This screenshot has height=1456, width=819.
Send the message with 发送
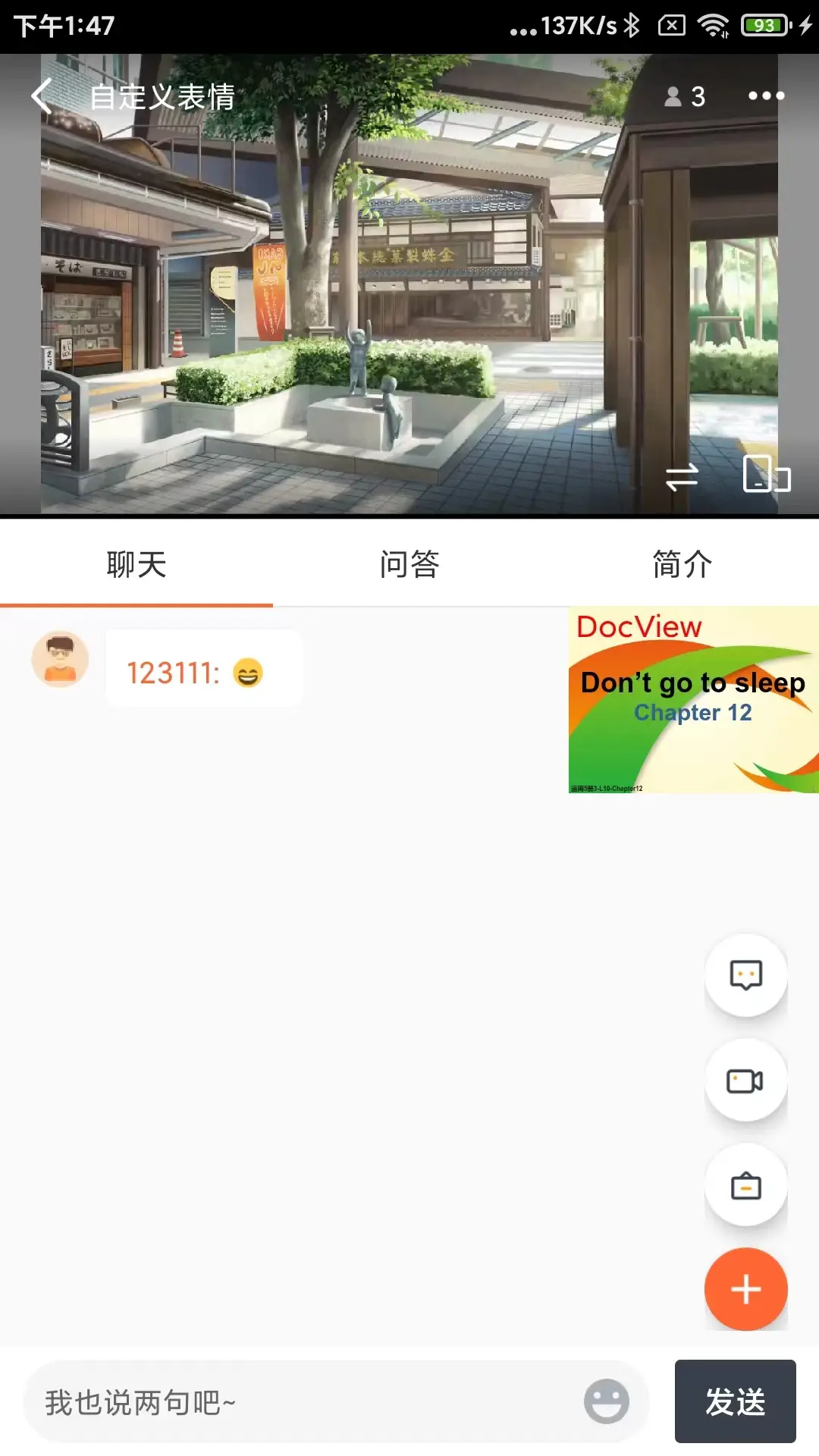pyautogui.click(x=735, y=1401)
